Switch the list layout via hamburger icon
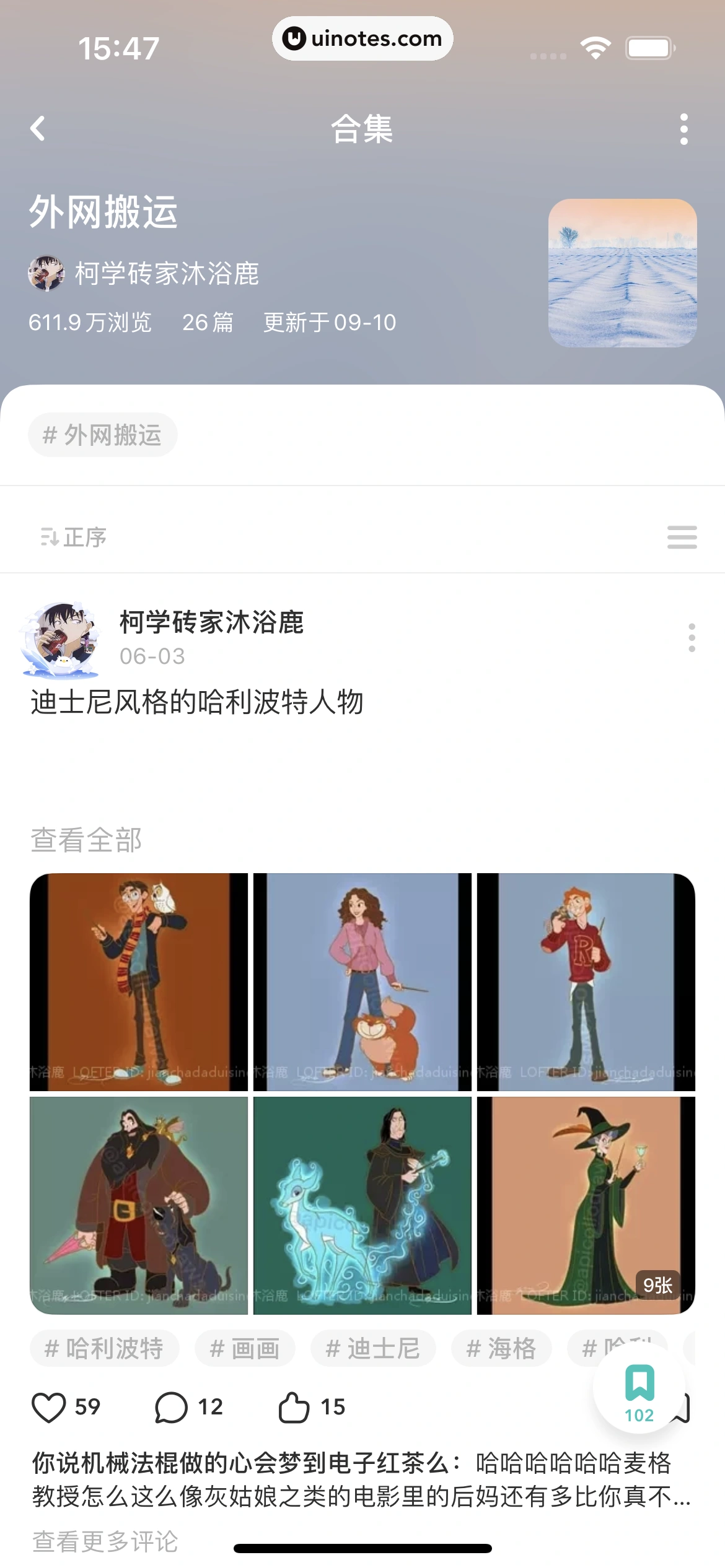725x1568 pixels. point(682,538)
